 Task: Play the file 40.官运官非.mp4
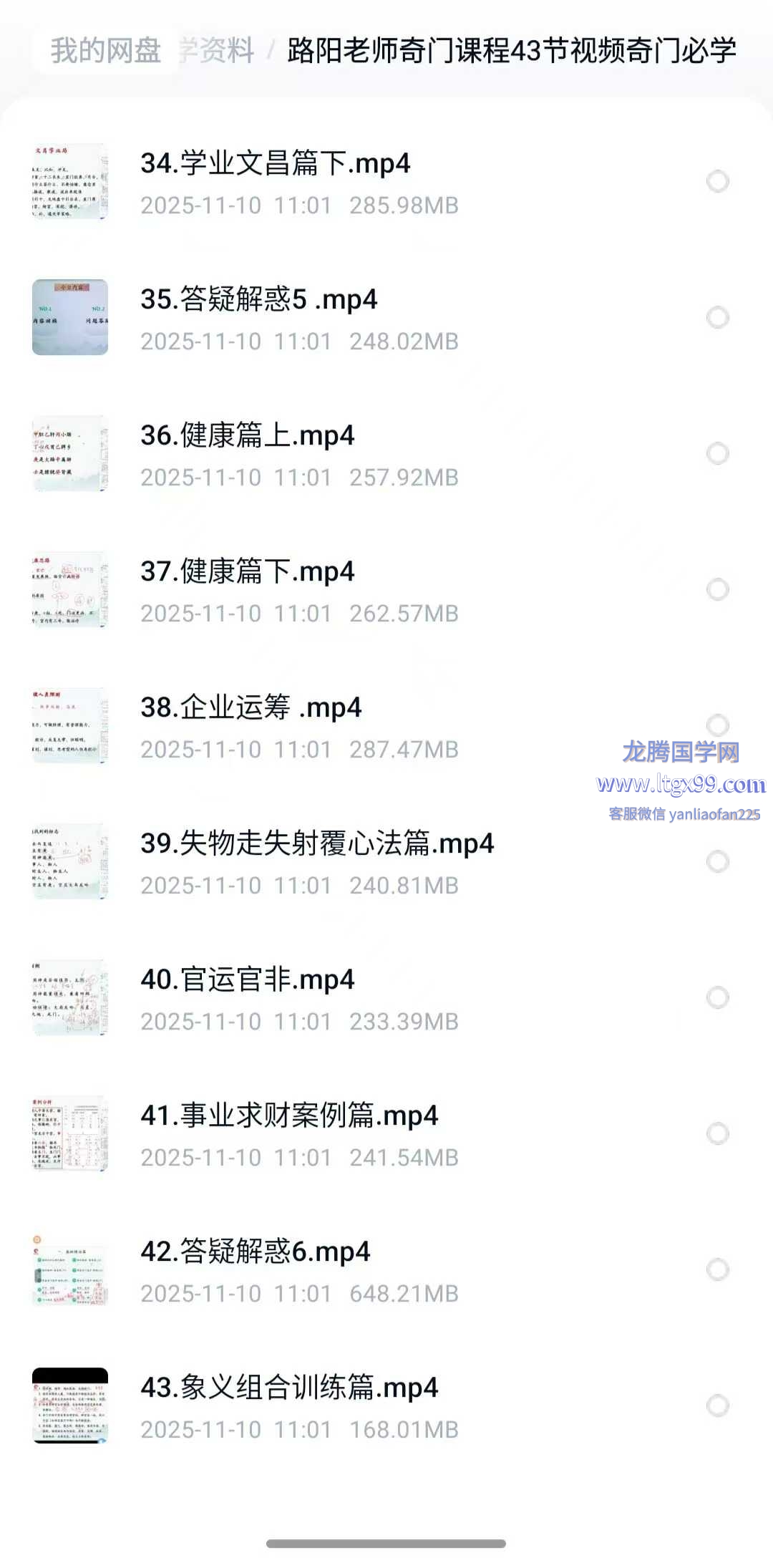click(x=248, y=980)
